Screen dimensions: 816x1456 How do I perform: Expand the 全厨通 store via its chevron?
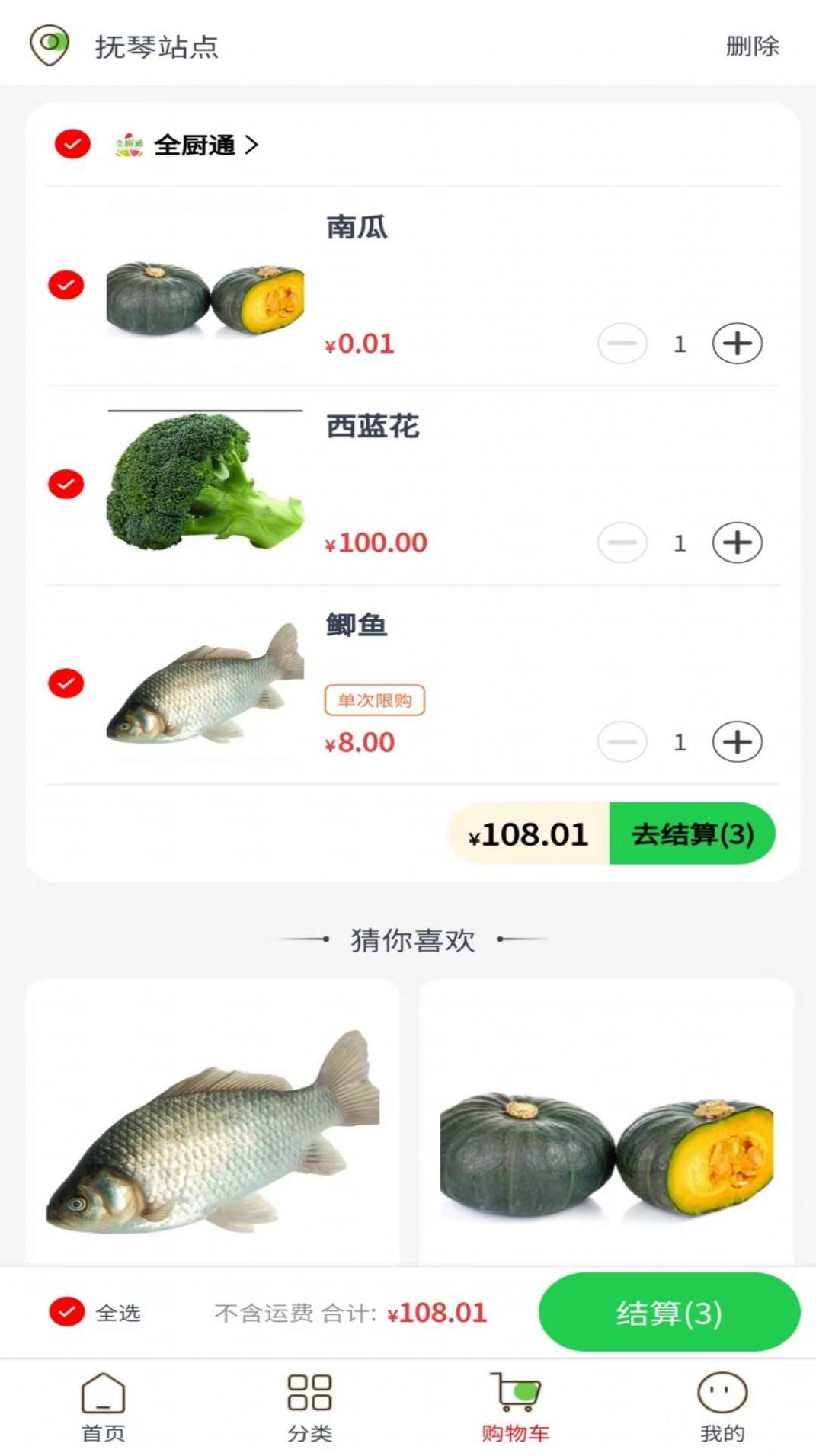point(253,143)
